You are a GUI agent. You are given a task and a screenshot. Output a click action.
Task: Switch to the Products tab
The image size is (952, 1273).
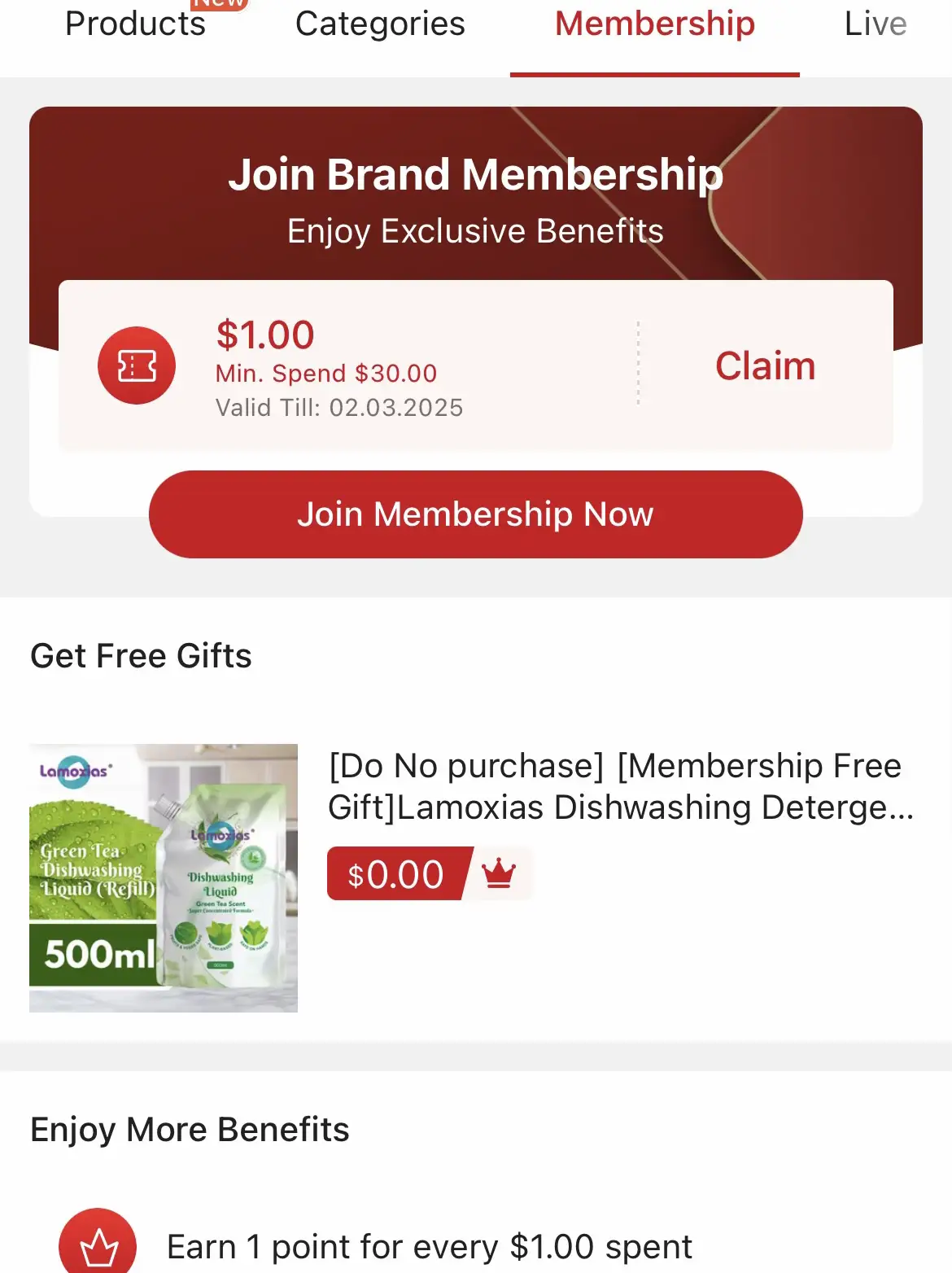point(135,24)
